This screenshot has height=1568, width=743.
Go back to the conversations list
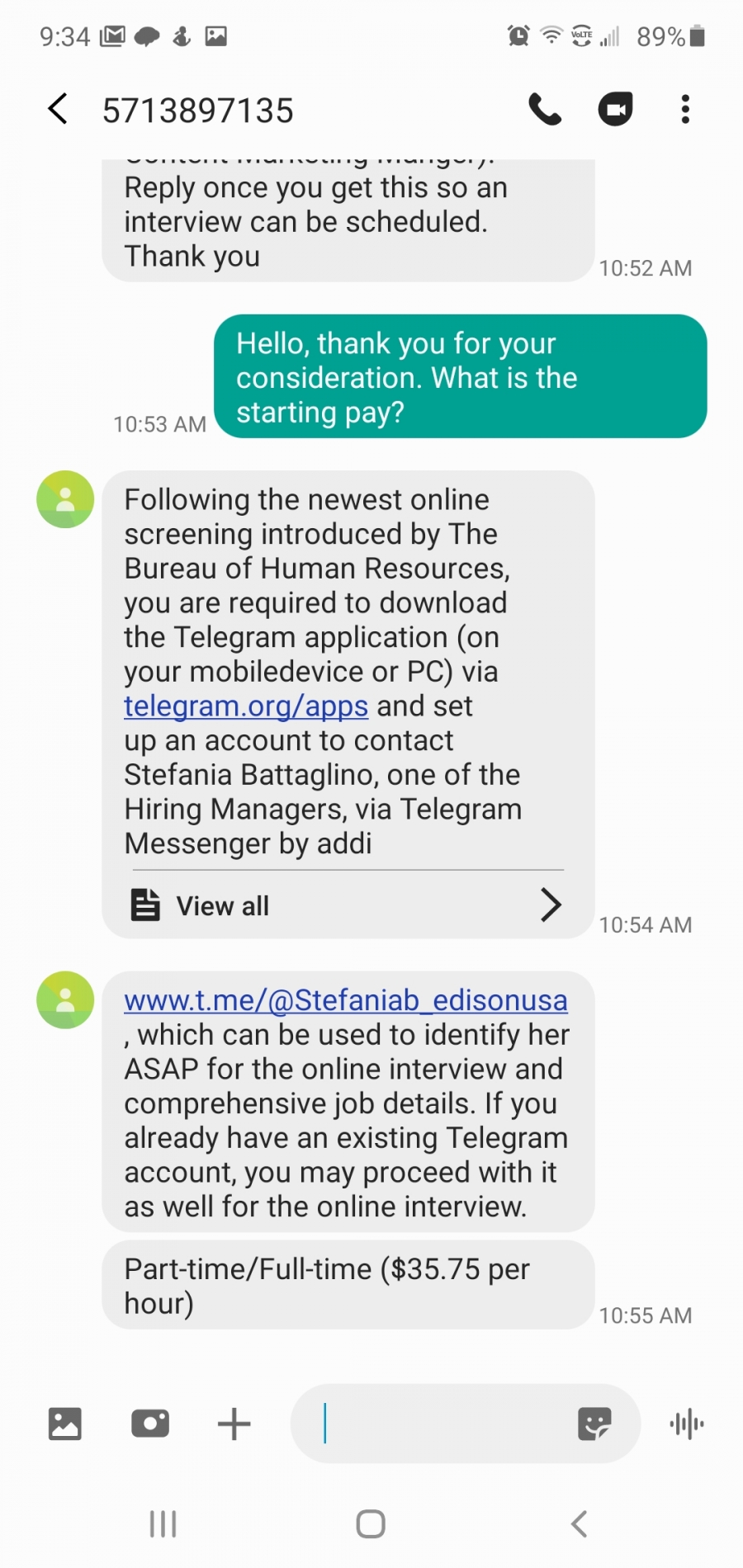point(58,109)
